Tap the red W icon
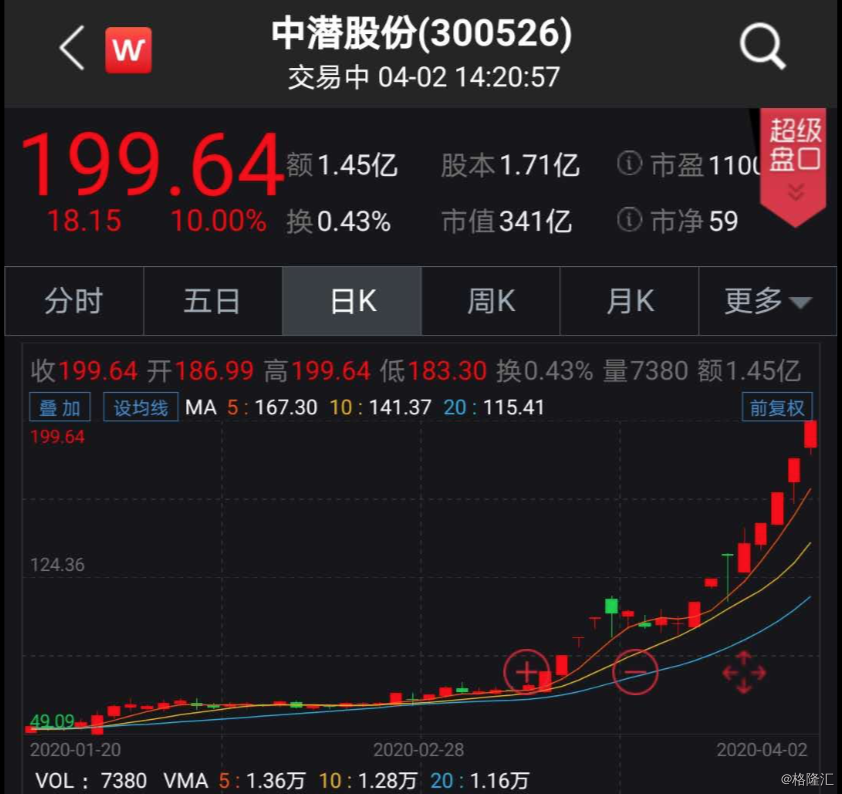Image resolution: width=842 pixels, height=794 pixels. pos(128,49)
